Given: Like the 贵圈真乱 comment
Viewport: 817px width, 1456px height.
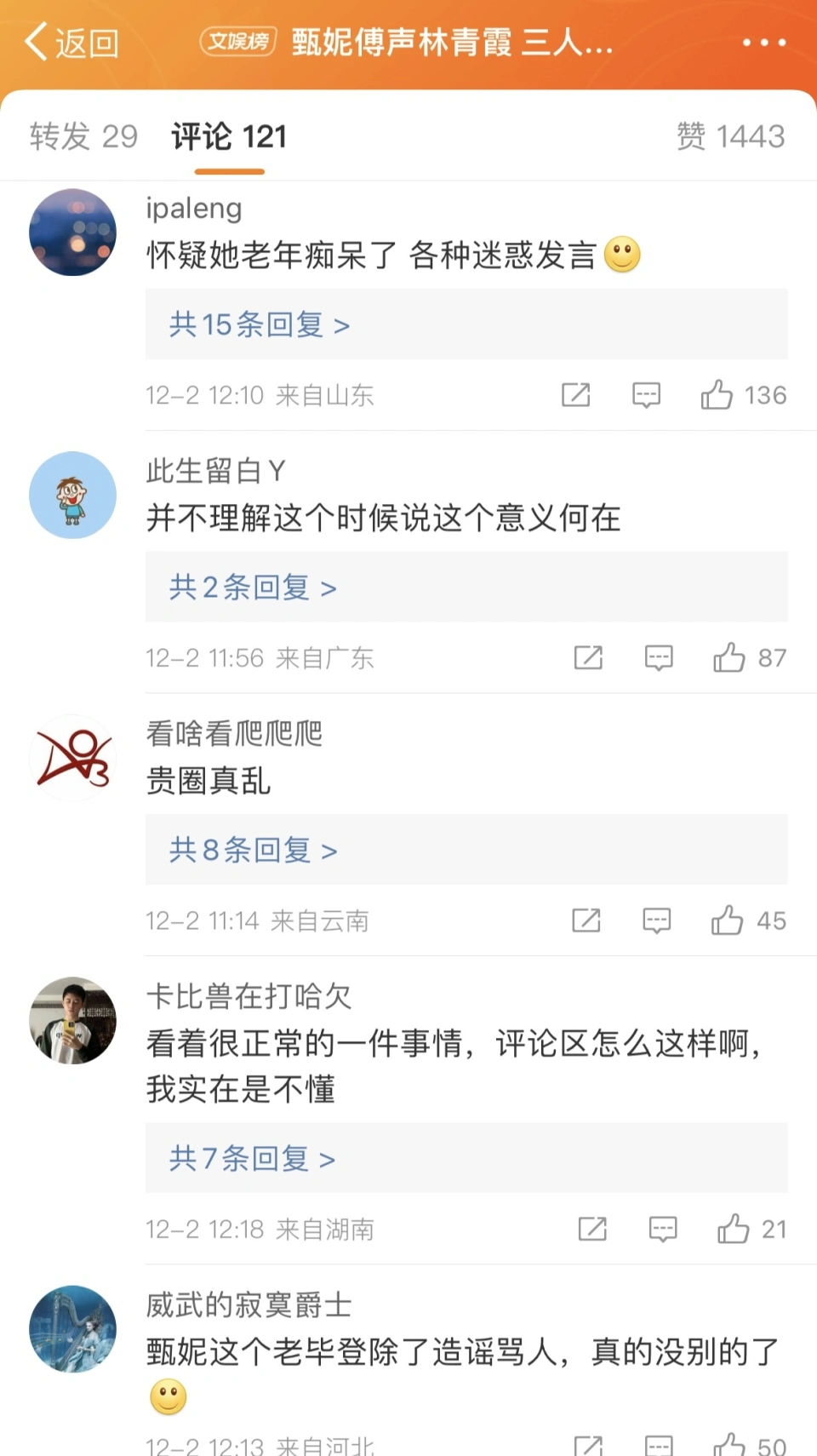Looking at the screenshot, I should click(727, 920).
